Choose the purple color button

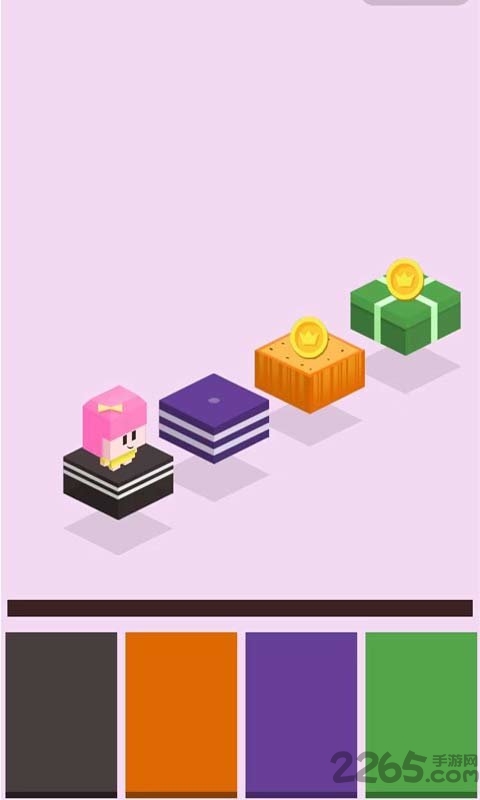(301, 715)
